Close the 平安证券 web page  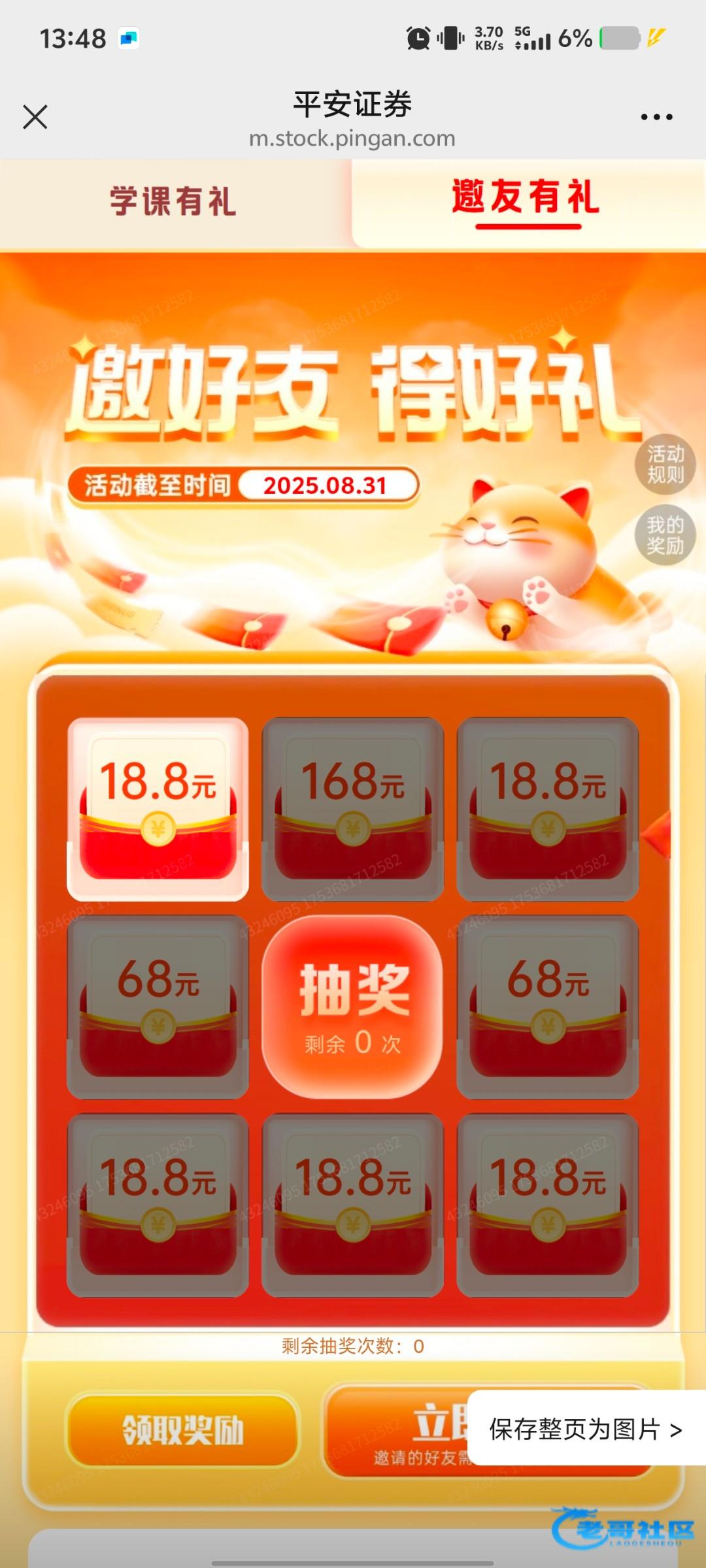[x=35, y=118]
